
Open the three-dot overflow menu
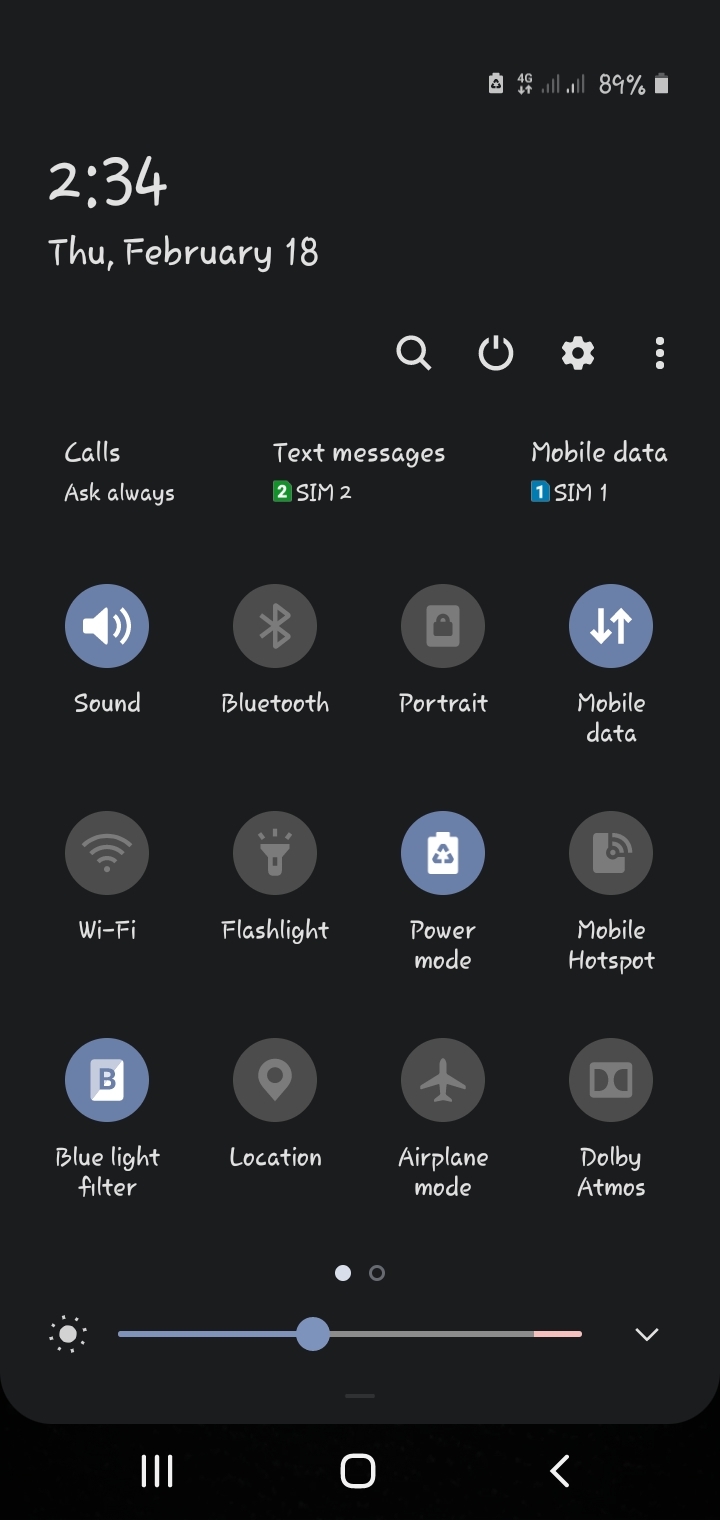pyautogui.click(x=659, y=353)
